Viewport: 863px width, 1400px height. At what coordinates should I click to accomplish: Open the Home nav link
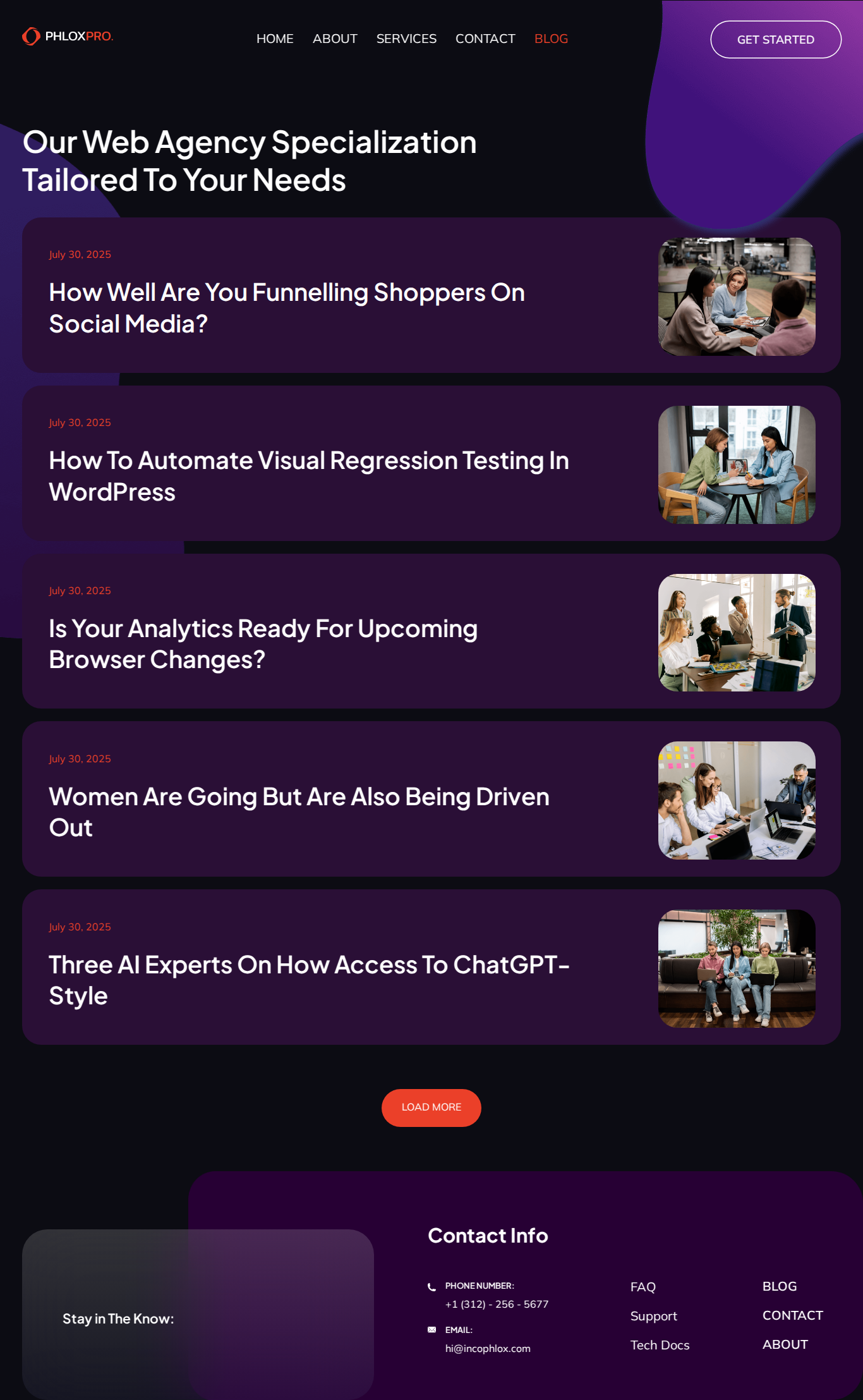pyautogui.click(x=275, y=39)
